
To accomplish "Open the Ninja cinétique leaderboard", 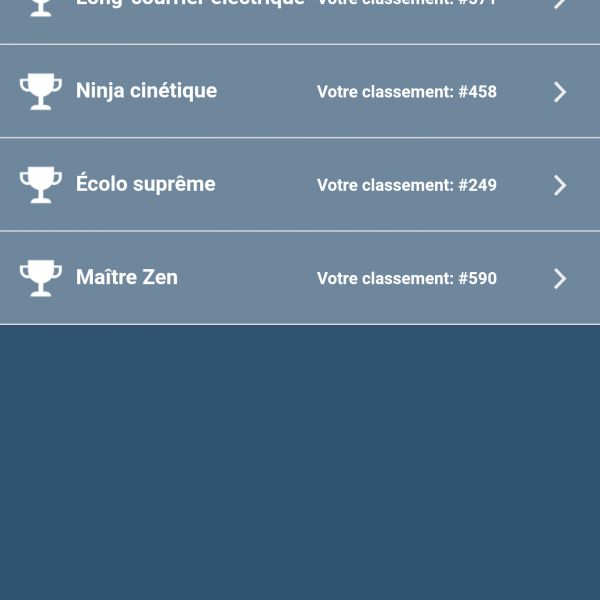I will click(x=300, y=91).
